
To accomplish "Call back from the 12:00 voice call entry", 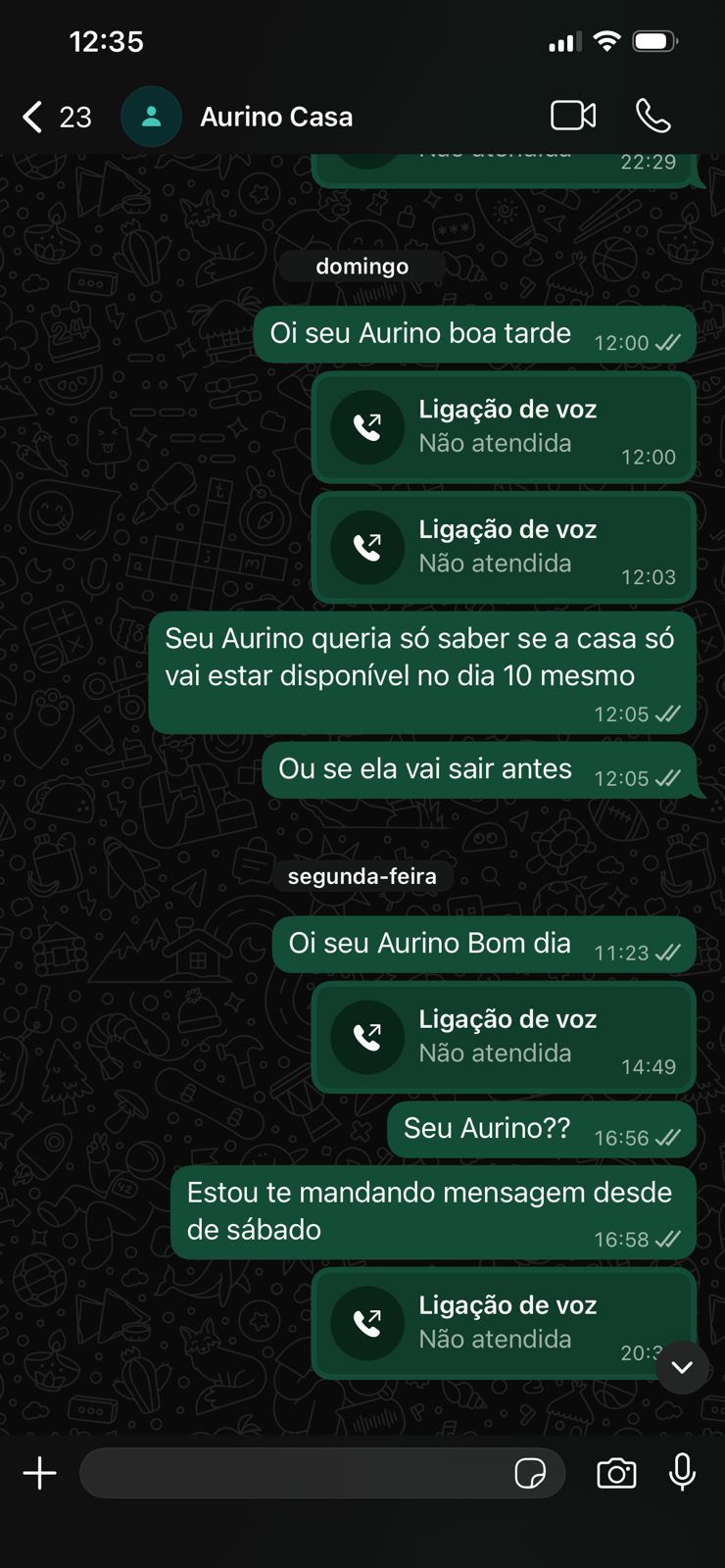I will point(367,427).
